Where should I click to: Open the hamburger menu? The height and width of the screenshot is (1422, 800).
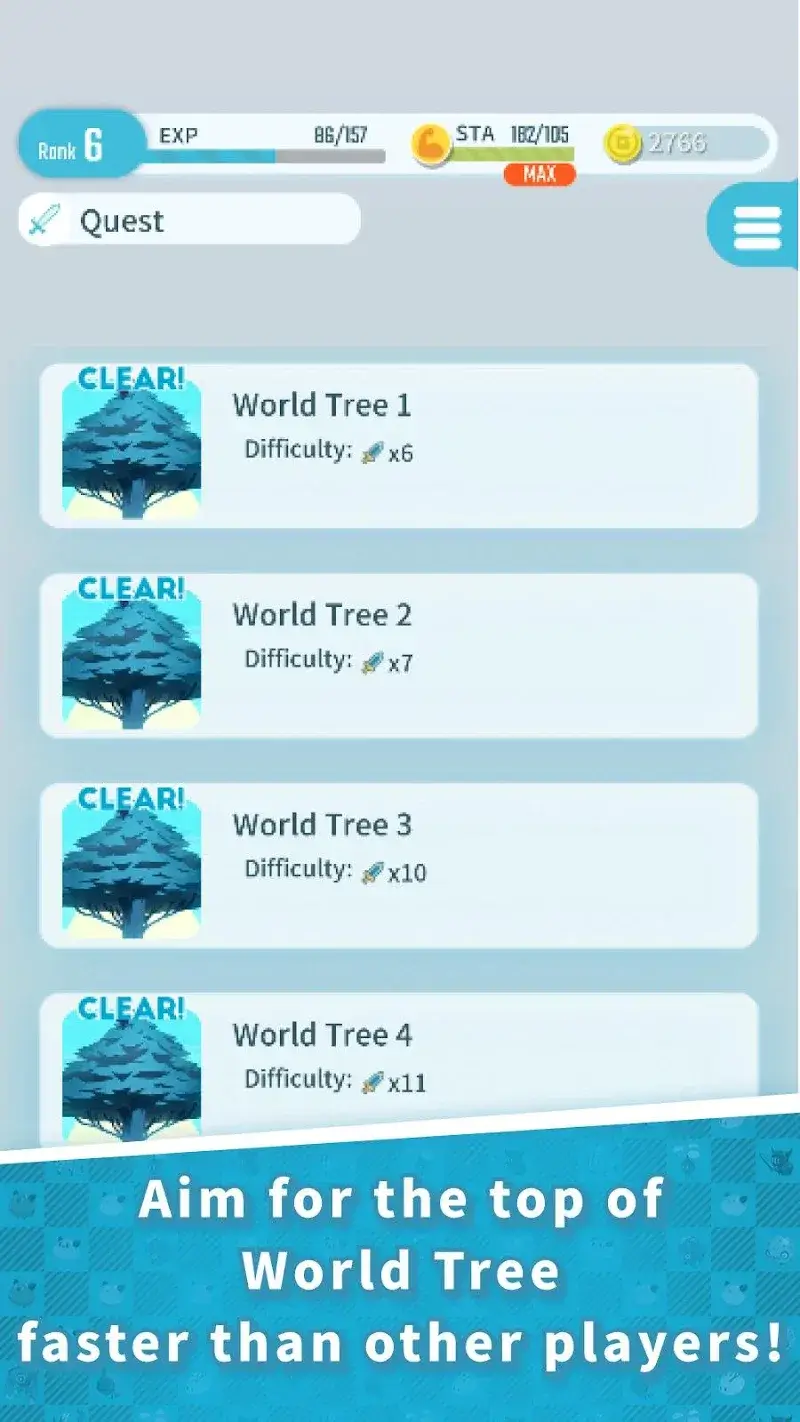click(x=757, y=226)
